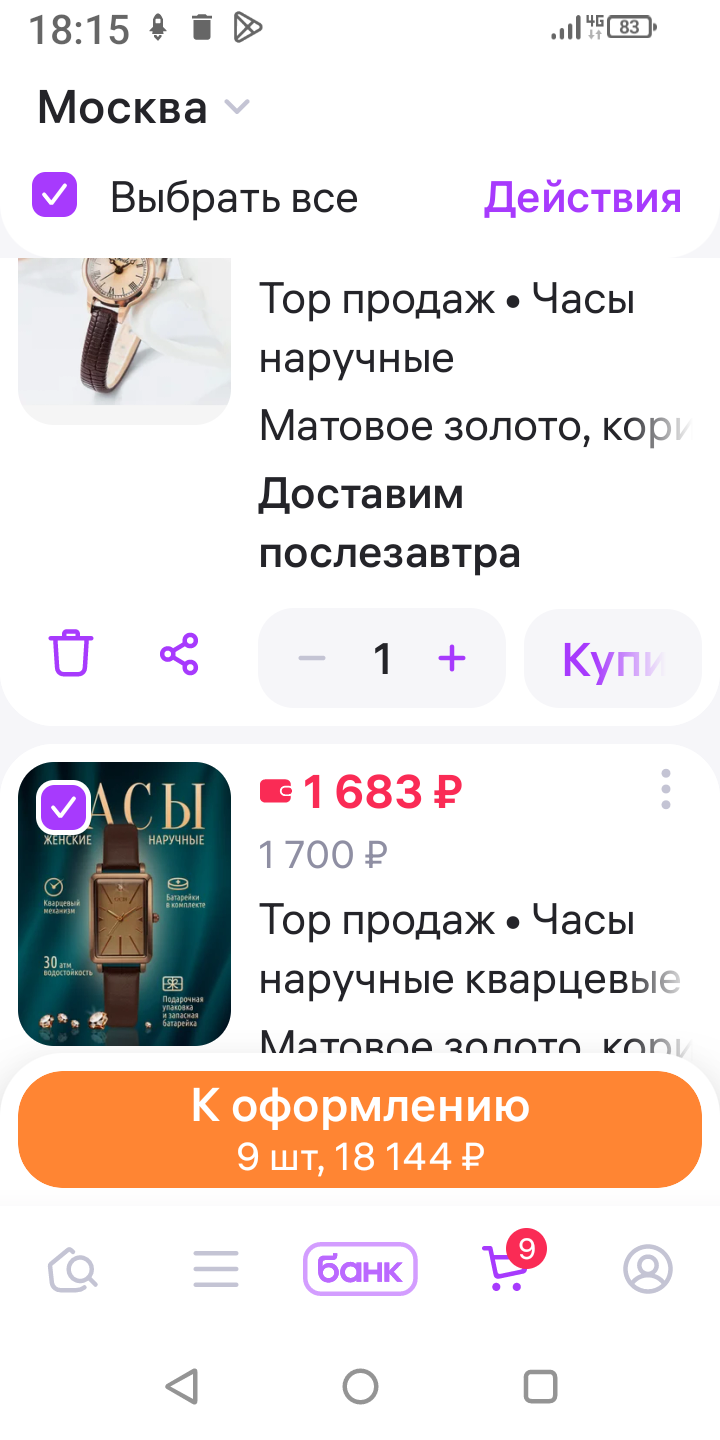
Task: Go back with system back button
Action: click(x=181, y=1387)
